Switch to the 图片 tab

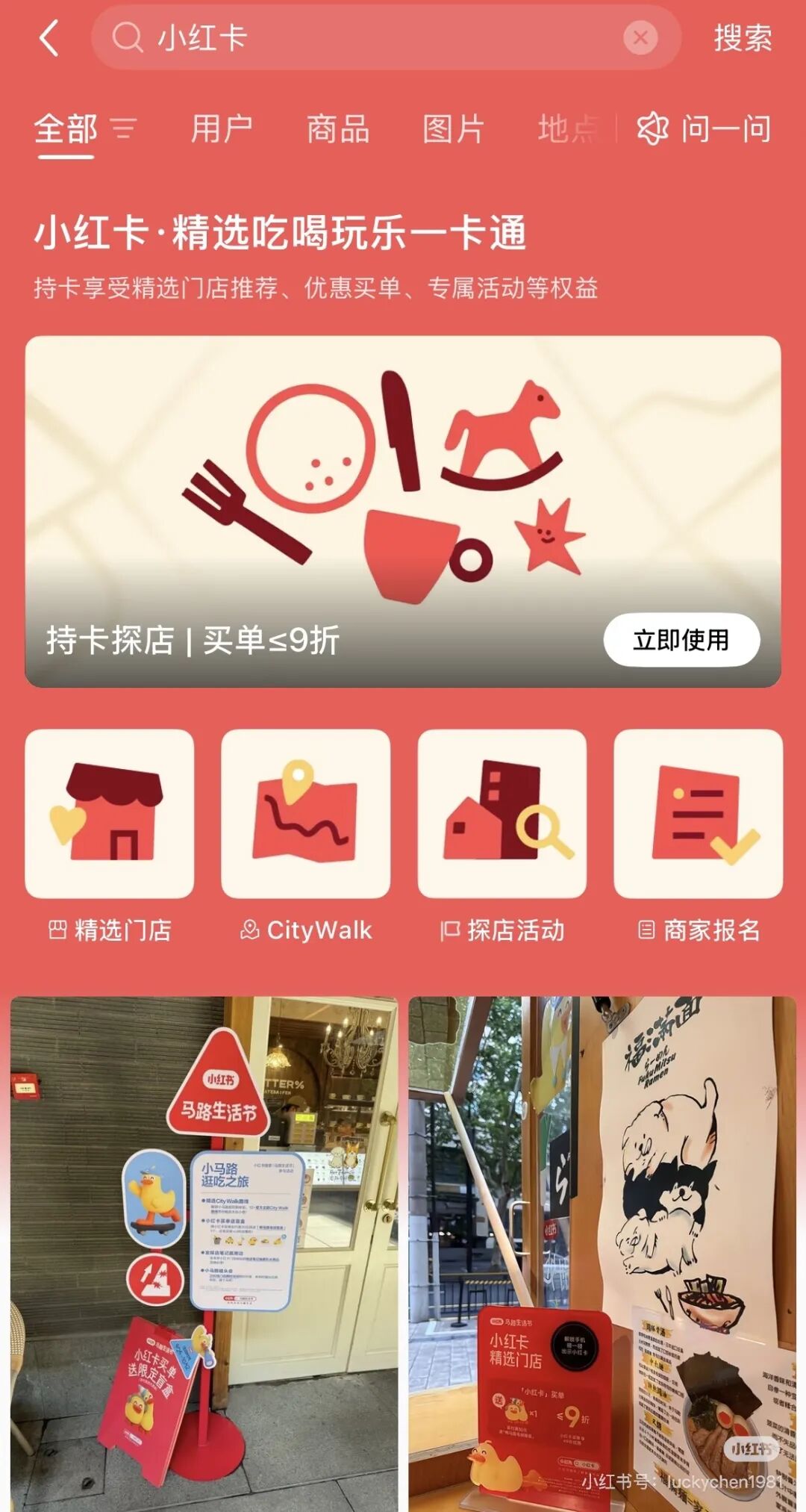[454, 129]
